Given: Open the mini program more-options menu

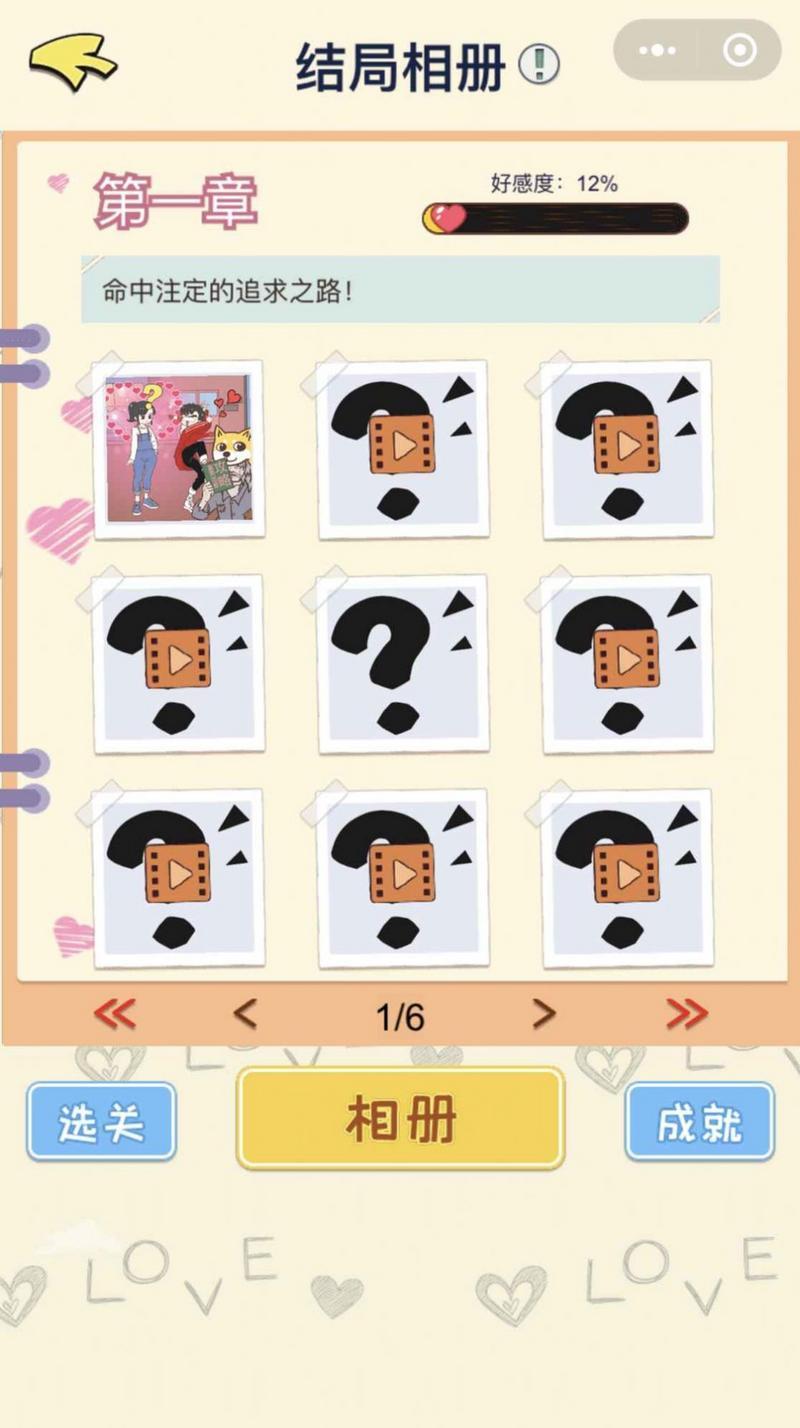Looking at the screenshot, I should click(655, 50).
